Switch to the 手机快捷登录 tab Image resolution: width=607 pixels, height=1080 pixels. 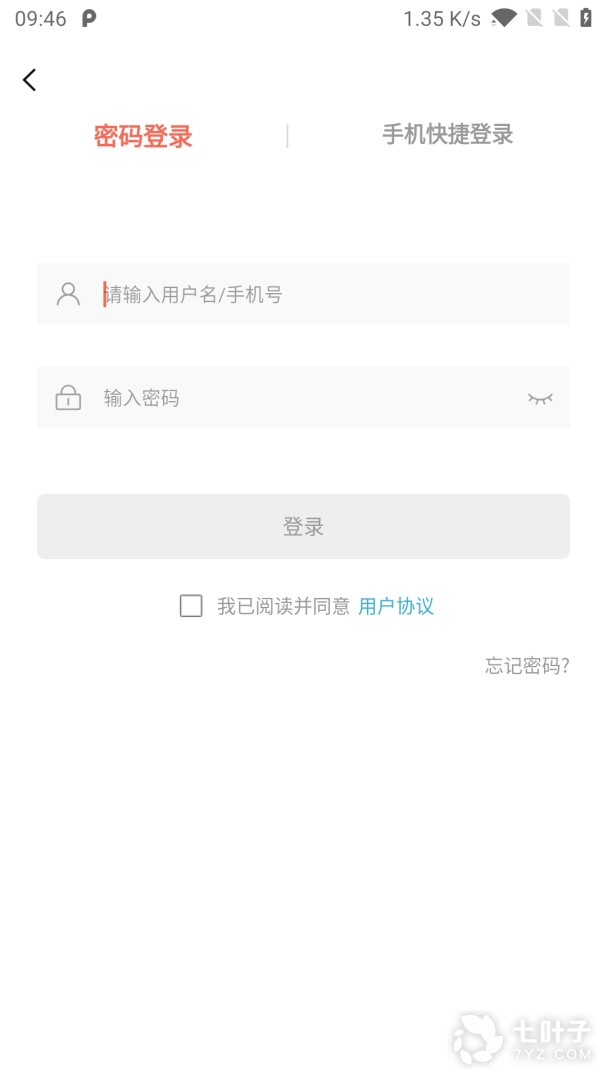coord(447,135)
